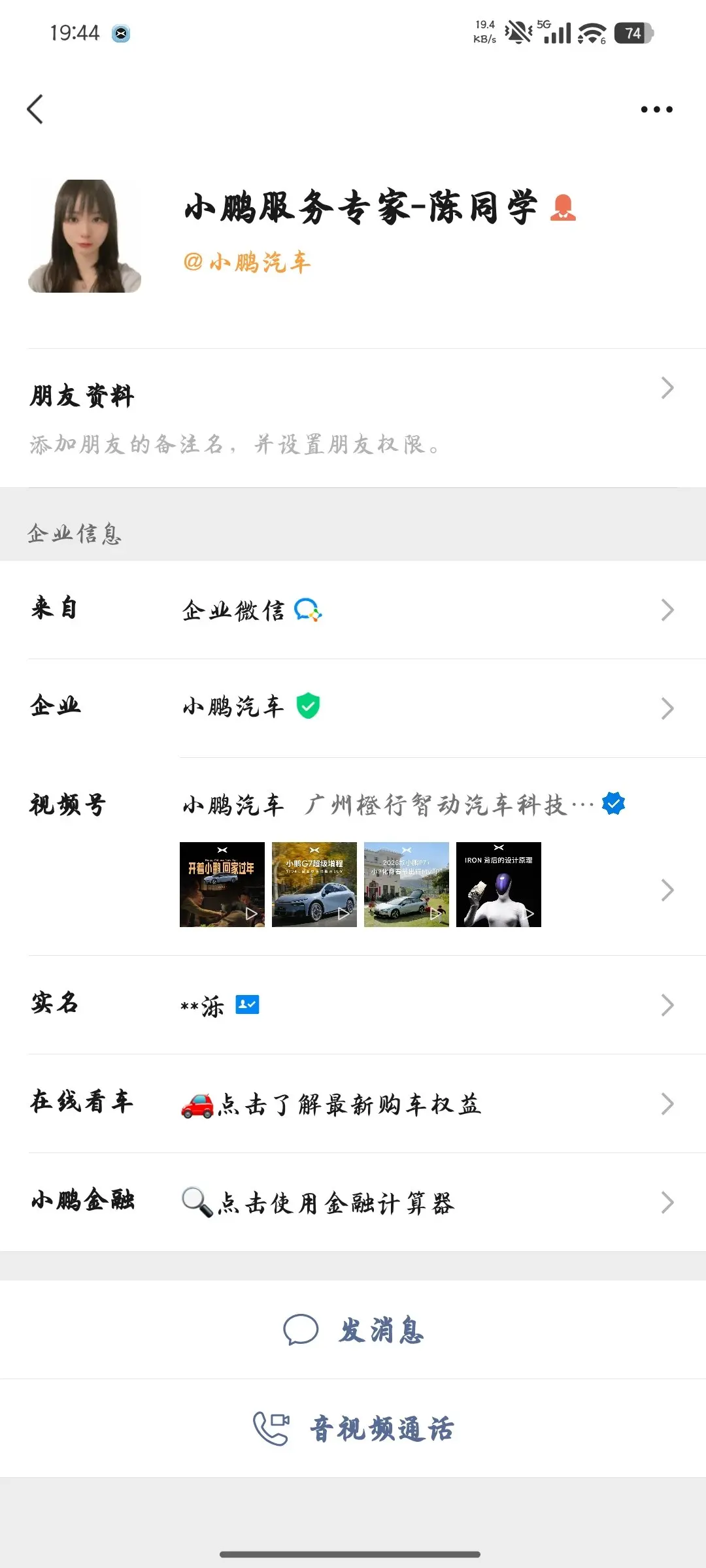Open the 来自 企业微信 row
706x1568 pixels.
(x=353, y=610)
